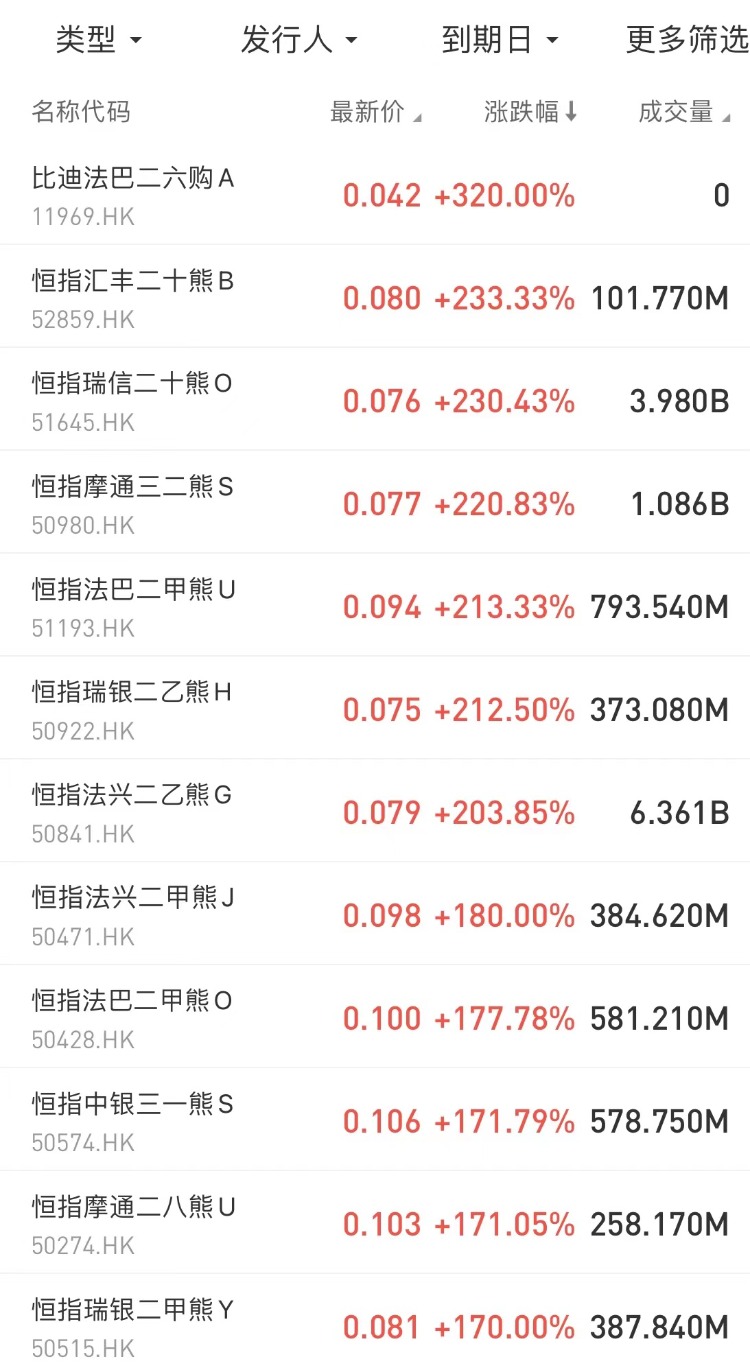Open 恒指瑞银二乙熊H 50922.HK
This screenshot has width=750, height=1370.
pos(375,709)
